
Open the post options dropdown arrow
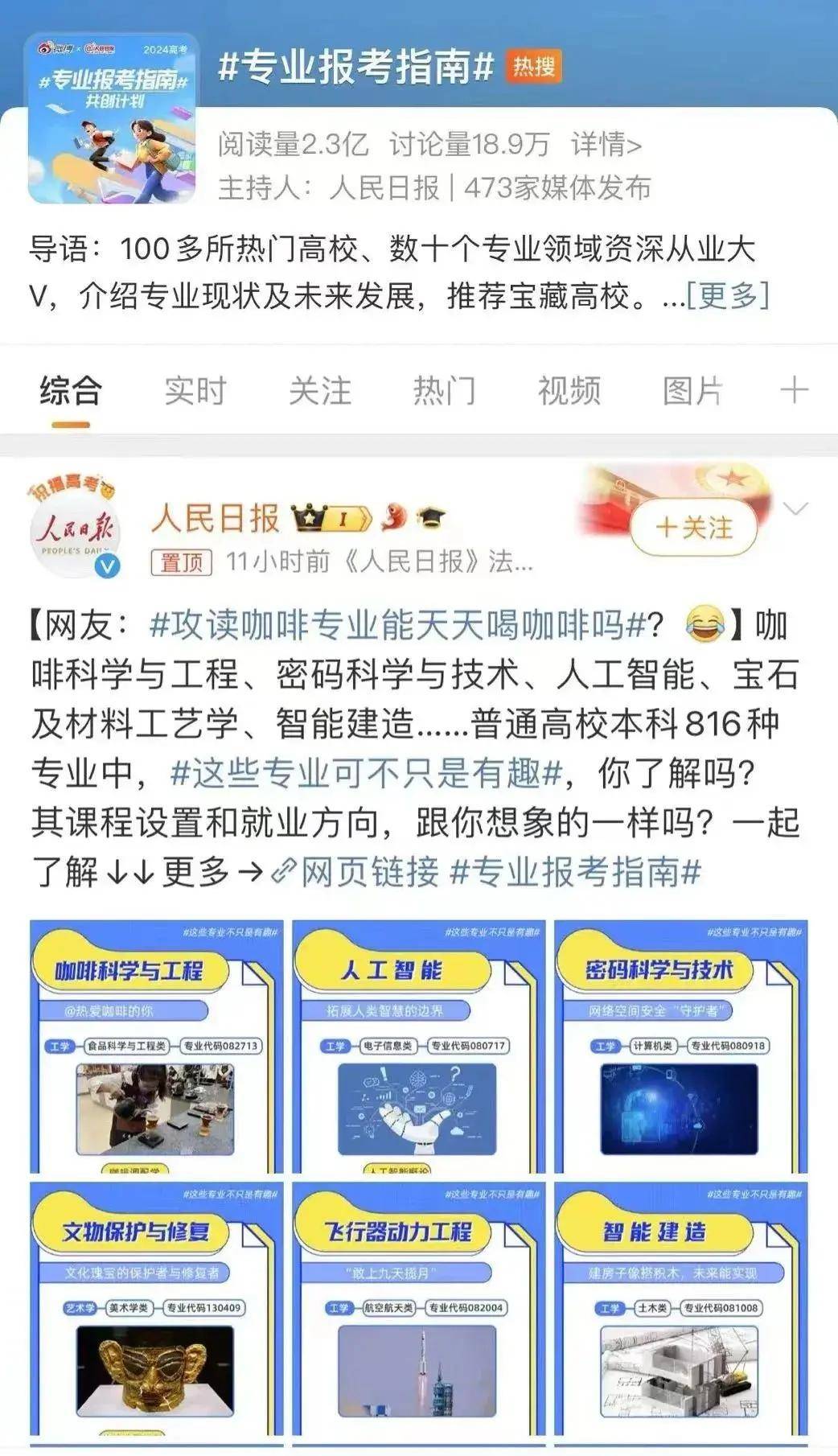pyautogui.click(x=795, y=508)
